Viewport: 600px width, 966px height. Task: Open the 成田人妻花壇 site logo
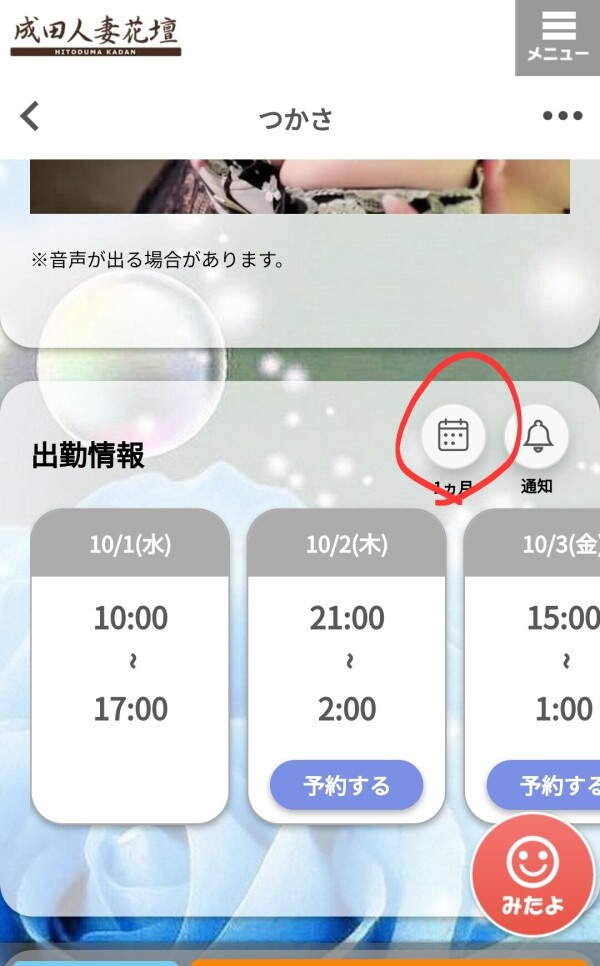click(x=96, y=34)
